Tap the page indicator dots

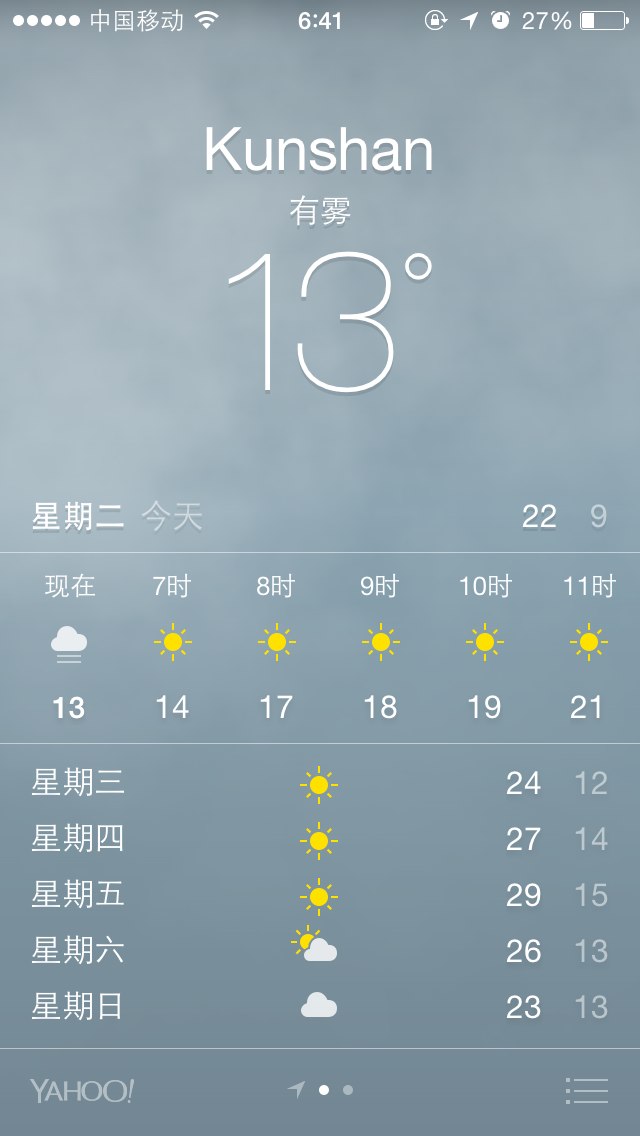(320, 1089)
